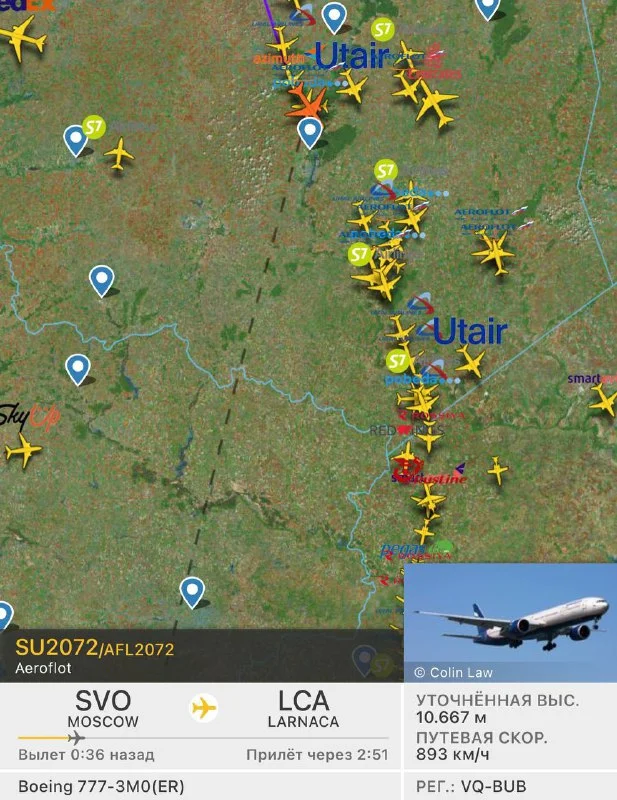This screenshot has width=617, height=800.
Task: Select the SkyUp plane on the map
Action: pos(22,450)
